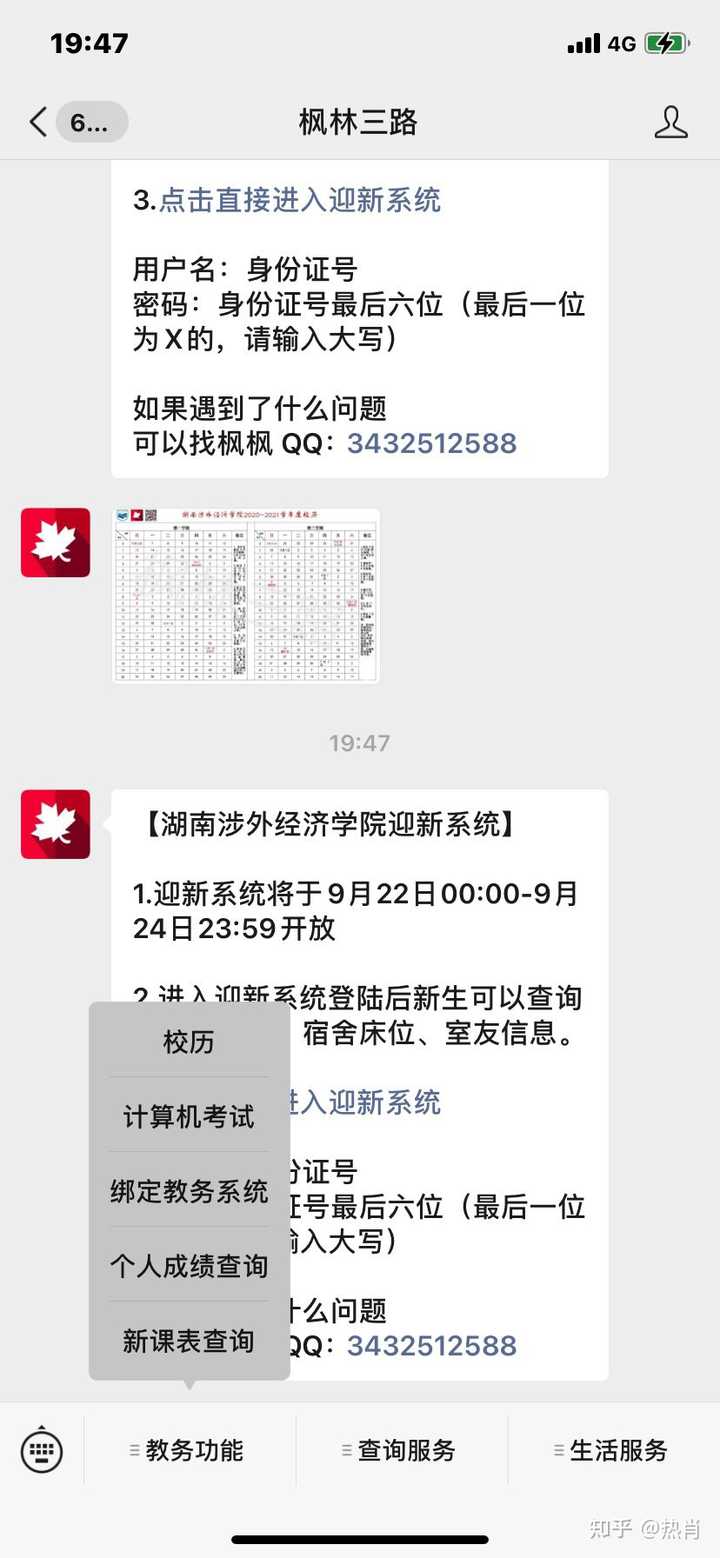Viewport: 720px width, 1558px height.
Task: Select 校历 from the popup menu
Action: click(189, 1041)
